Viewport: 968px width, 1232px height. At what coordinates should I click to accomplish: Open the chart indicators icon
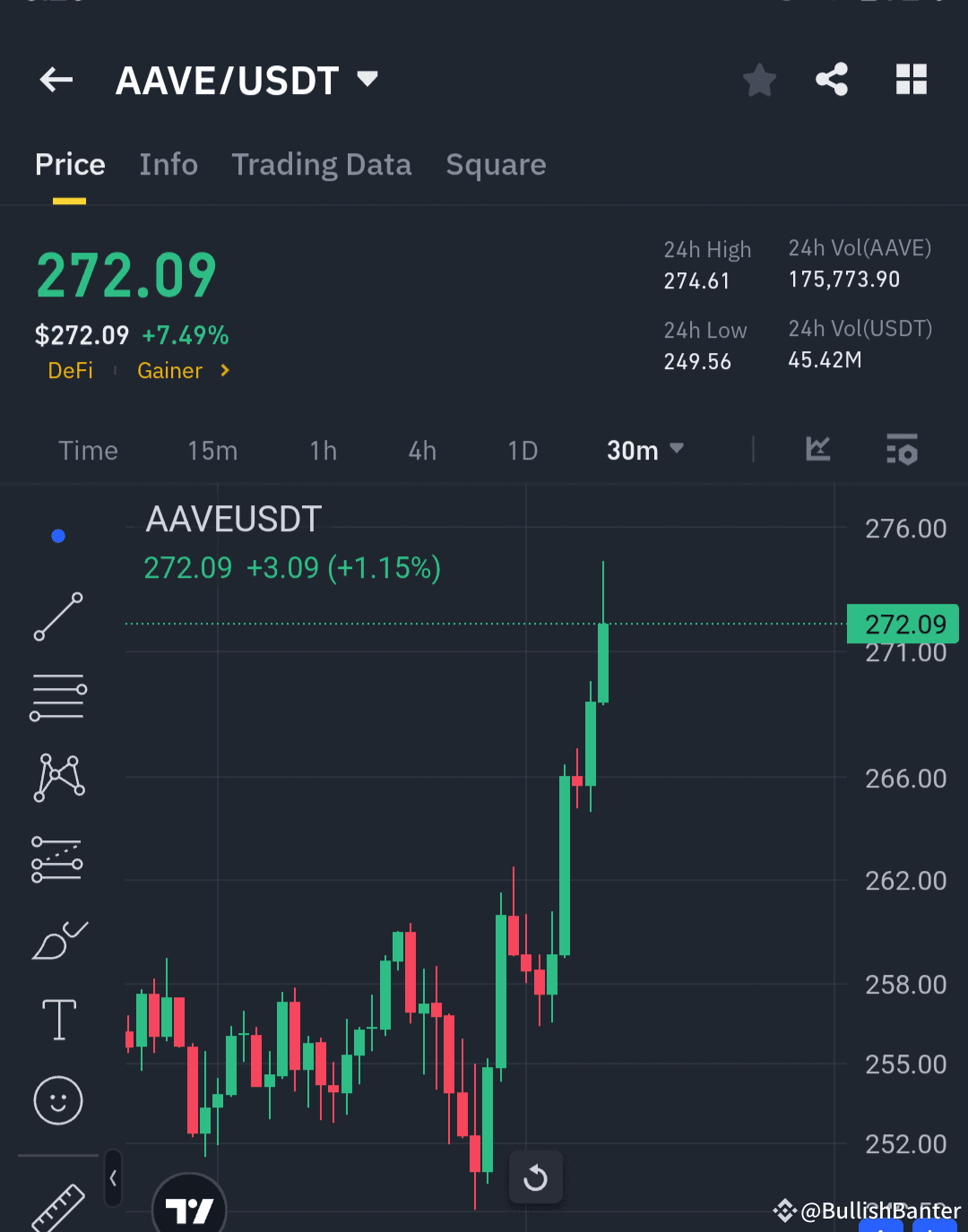(817, 451)
